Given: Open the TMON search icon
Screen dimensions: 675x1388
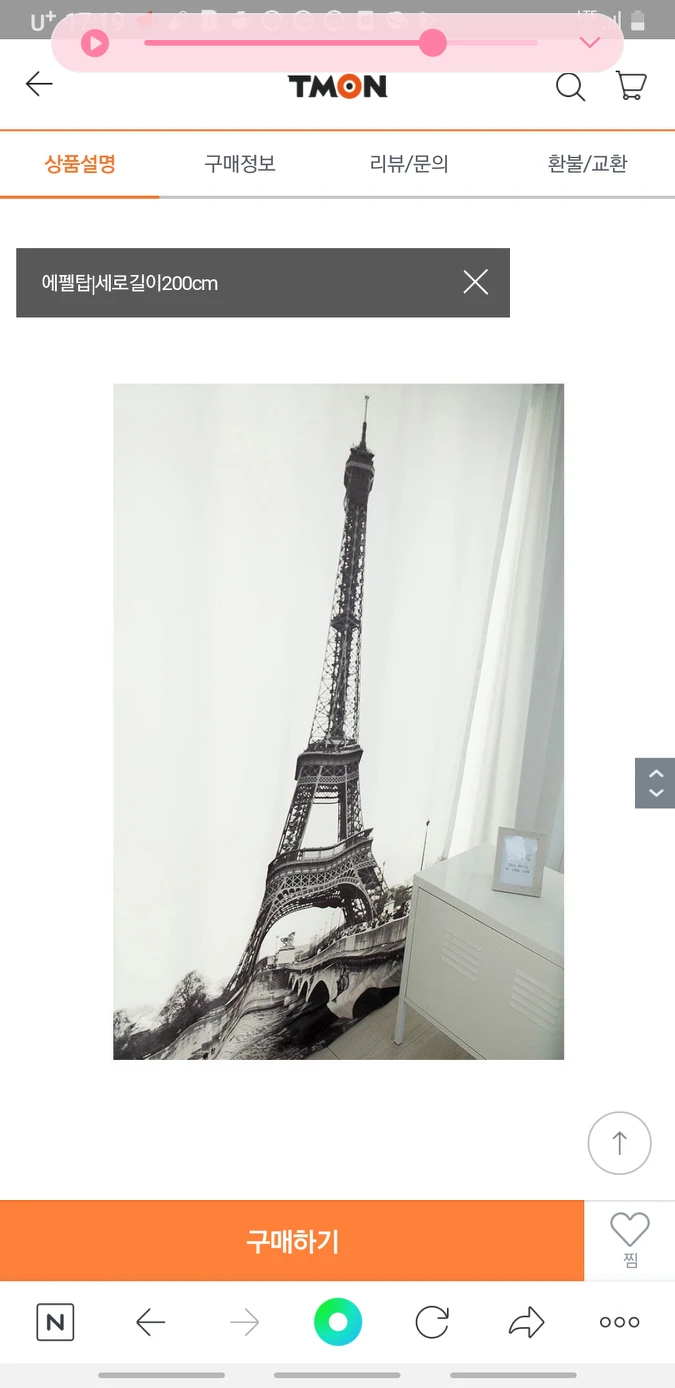Looking at the screenshot, I should coord(570,87).
